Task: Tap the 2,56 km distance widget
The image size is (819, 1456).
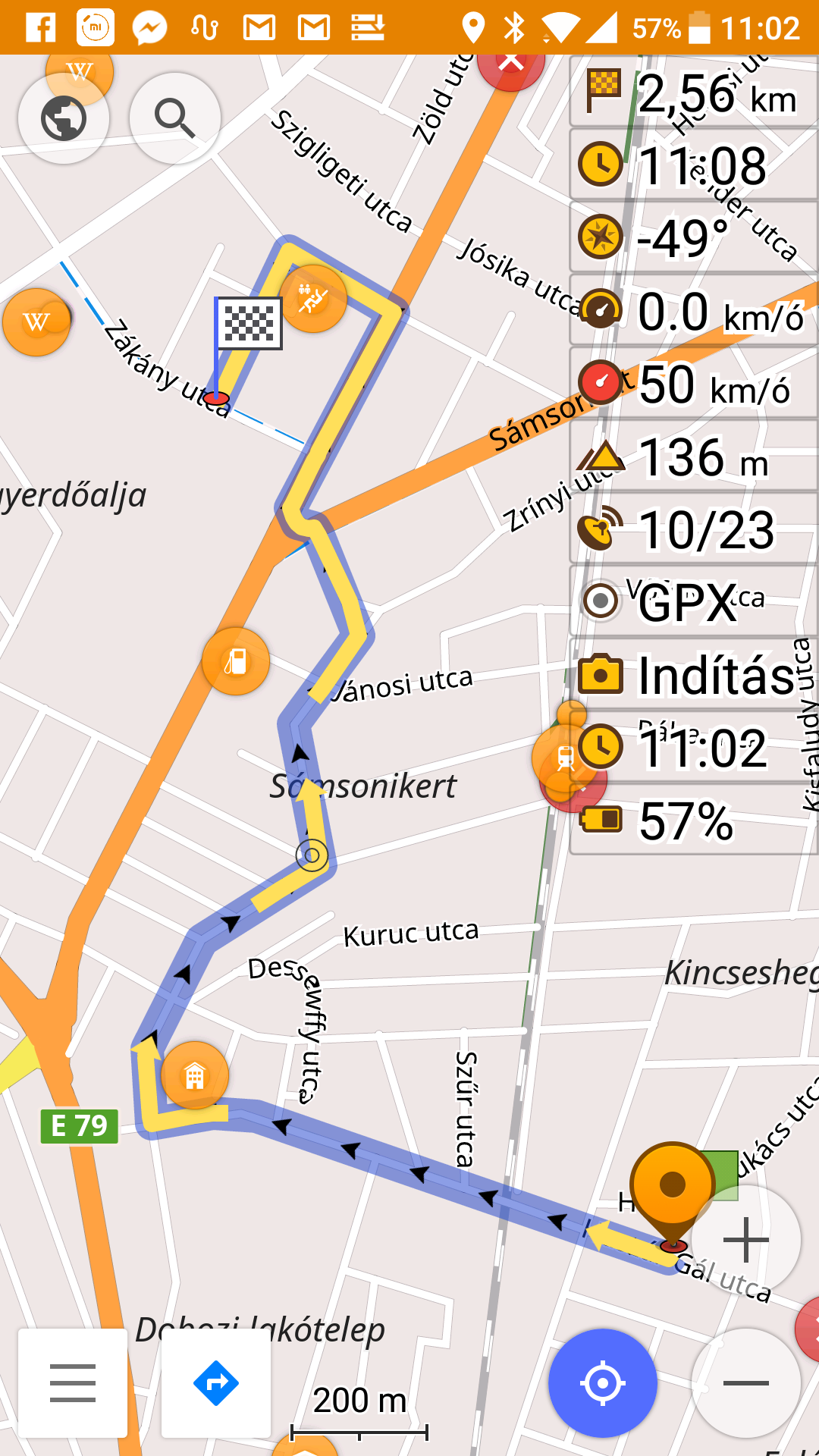Action: (x=693, y=92)
